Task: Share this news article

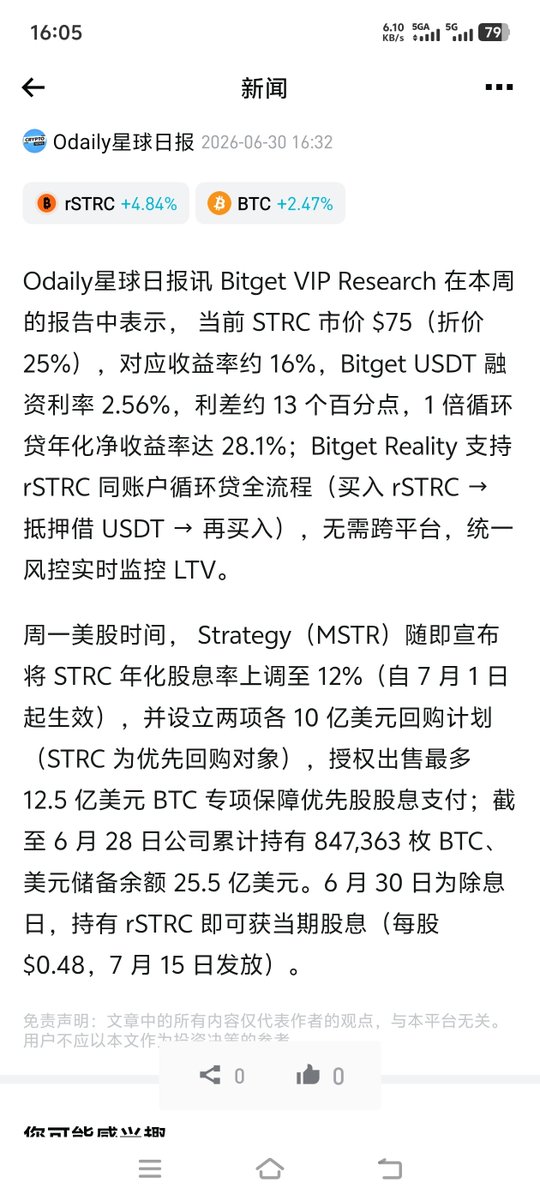Action: [221, 1076]
